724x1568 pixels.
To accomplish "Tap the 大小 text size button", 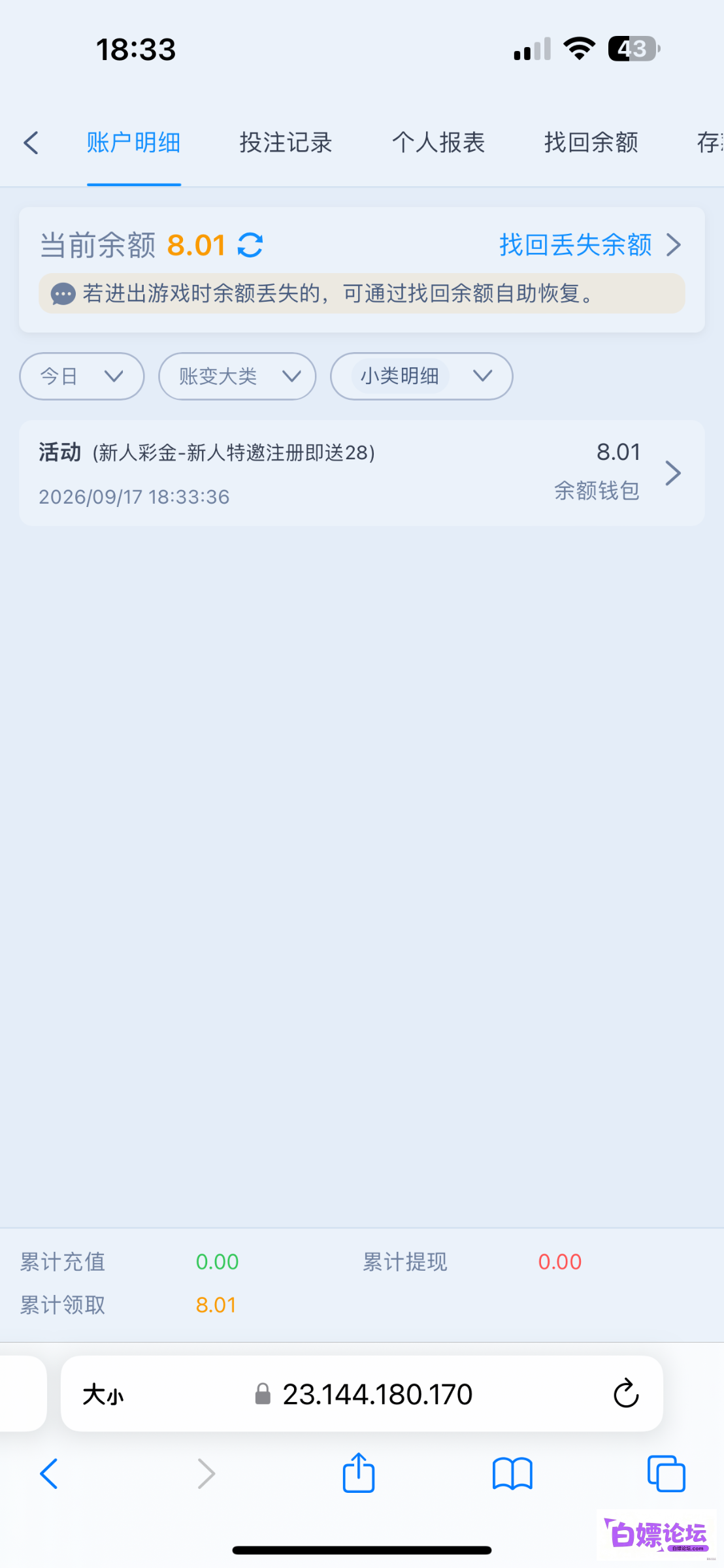I will 103,1394.
